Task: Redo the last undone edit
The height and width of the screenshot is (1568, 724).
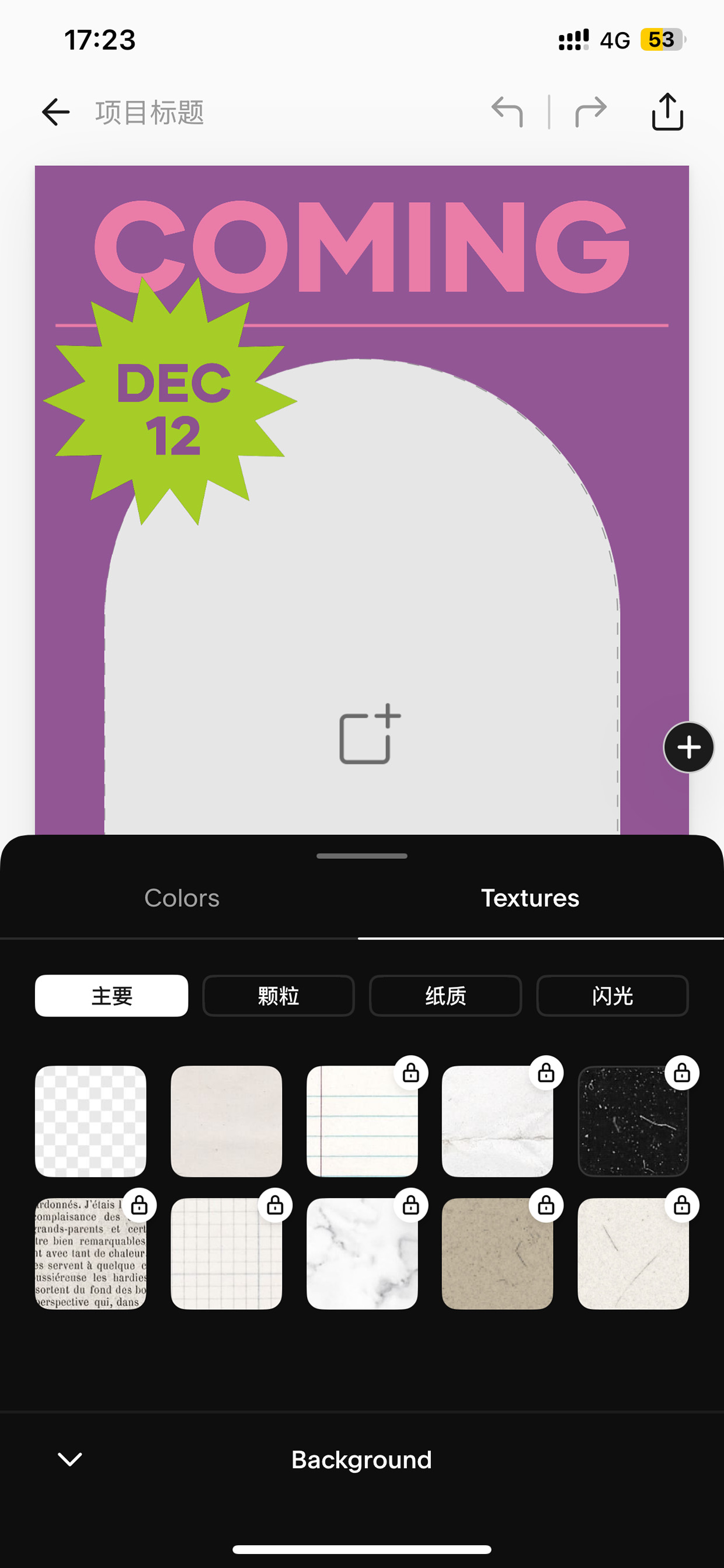Action: (x=591, y=112)
